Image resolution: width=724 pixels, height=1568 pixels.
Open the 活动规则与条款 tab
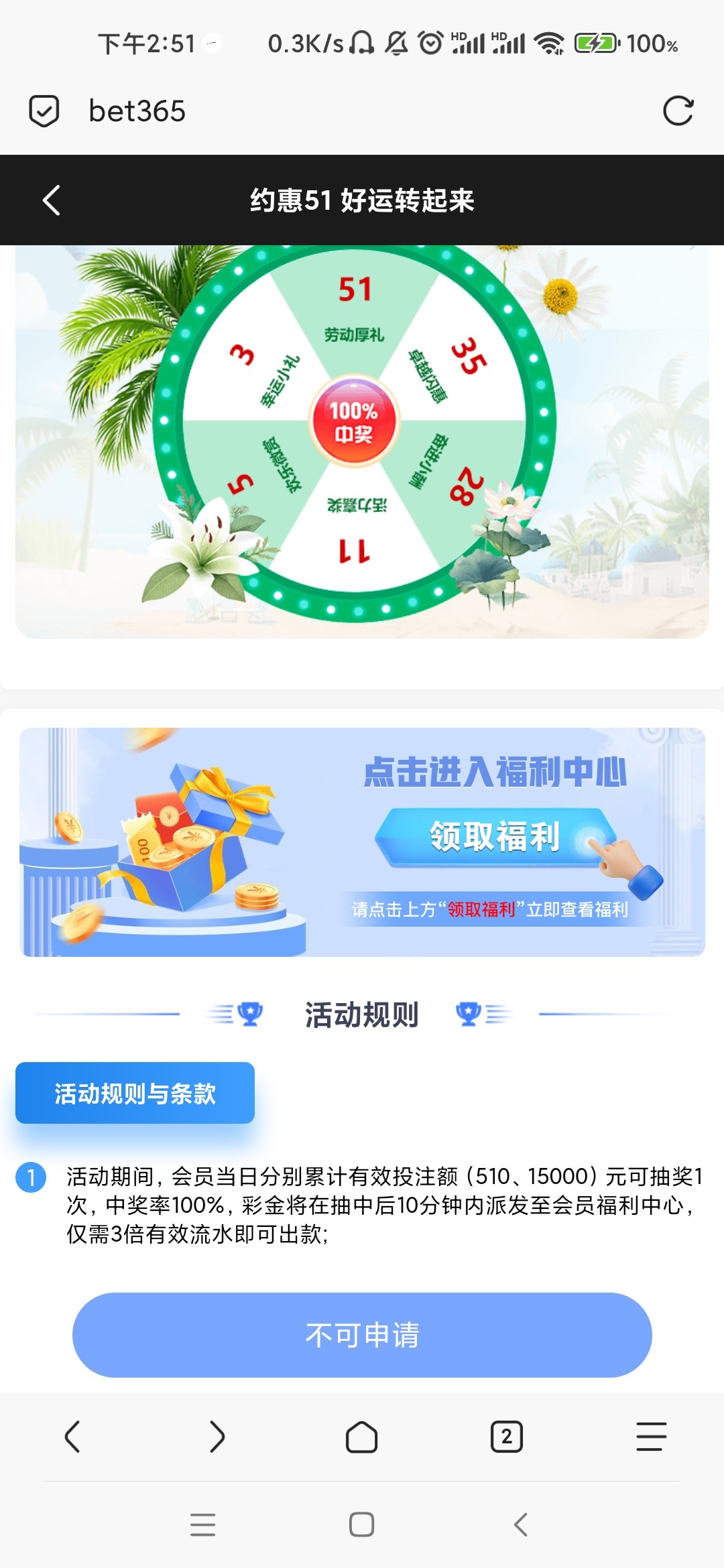point(135,1093)
